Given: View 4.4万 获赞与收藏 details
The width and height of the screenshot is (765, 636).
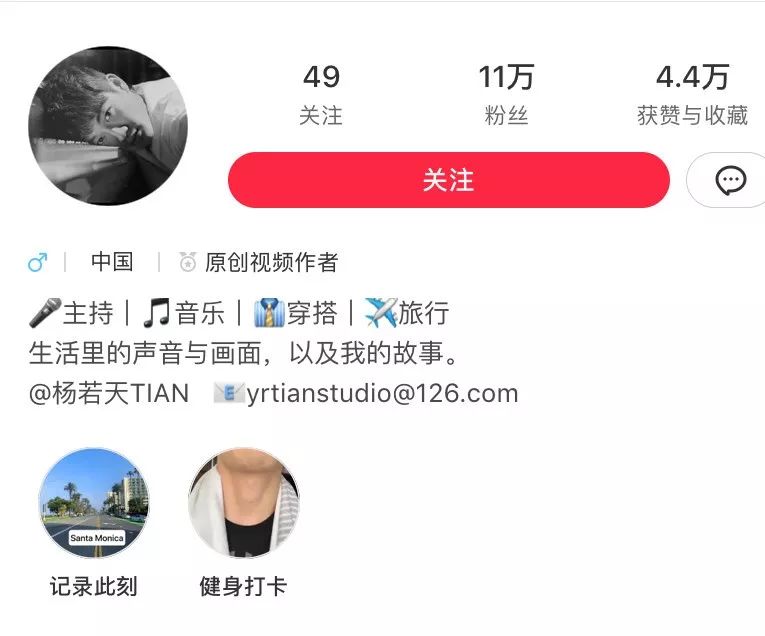Looking at the screenshot, I should click(692, 94).
